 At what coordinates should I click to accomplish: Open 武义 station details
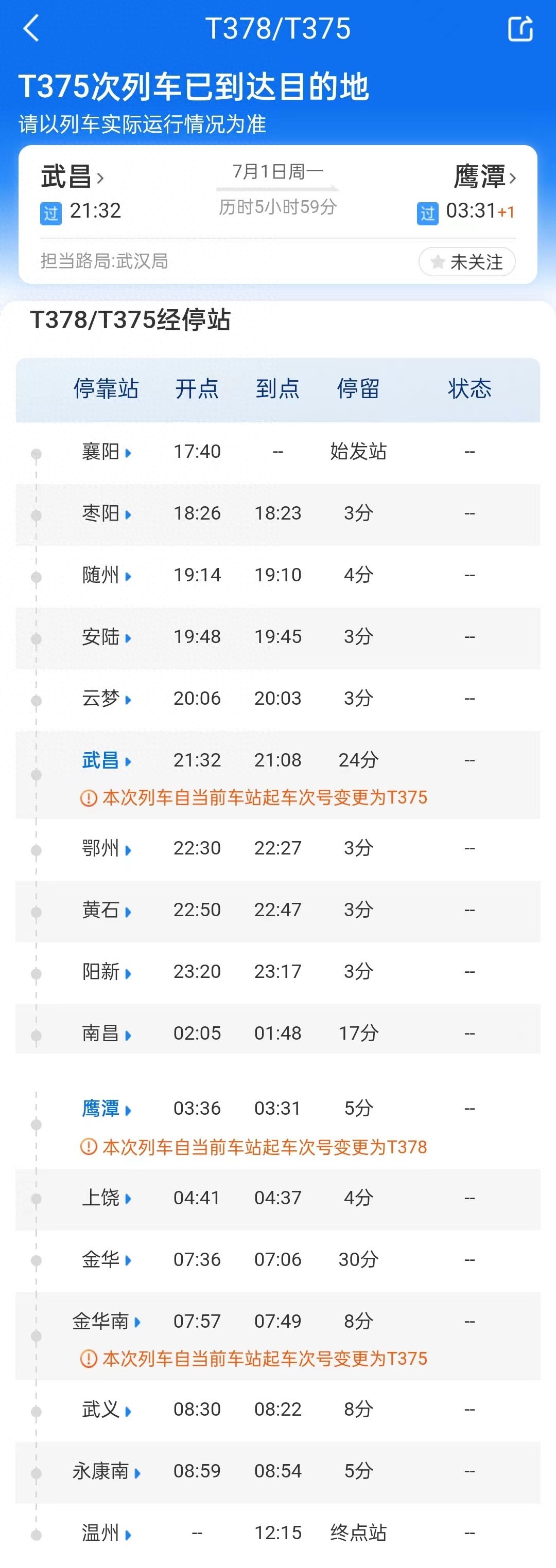(107, 1410)
